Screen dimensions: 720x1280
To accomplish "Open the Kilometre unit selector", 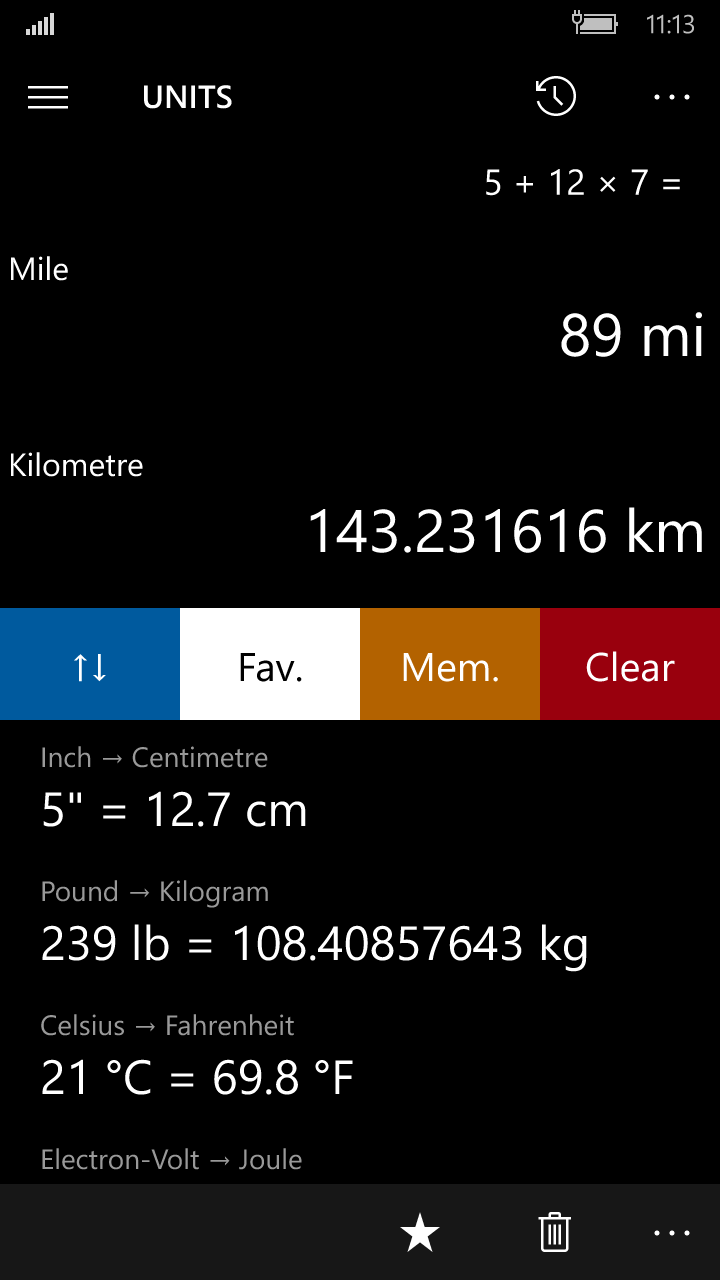I will coord(76,464).
